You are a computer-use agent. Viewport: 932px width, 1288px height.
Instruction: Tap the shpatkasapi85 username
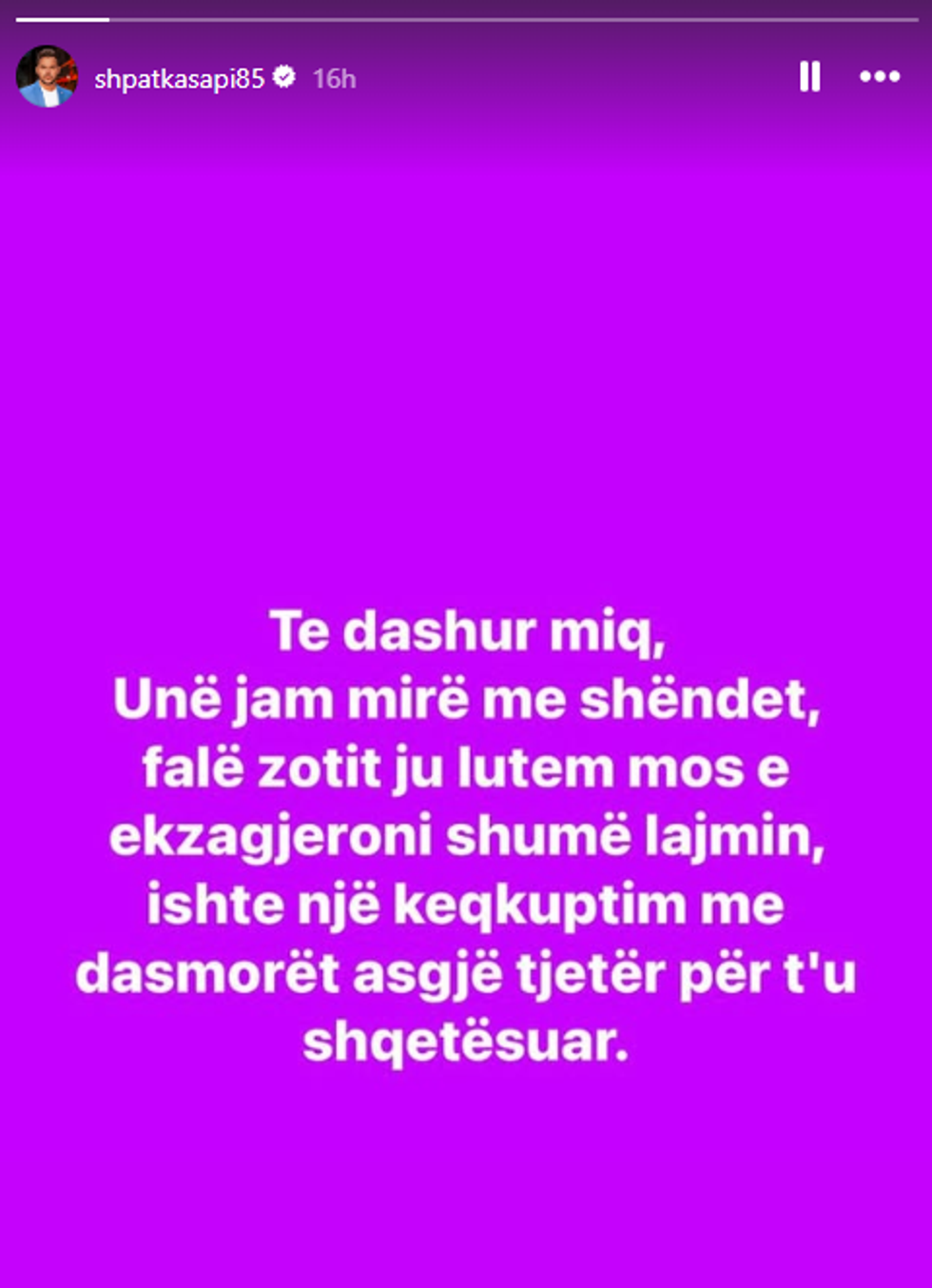179,78
